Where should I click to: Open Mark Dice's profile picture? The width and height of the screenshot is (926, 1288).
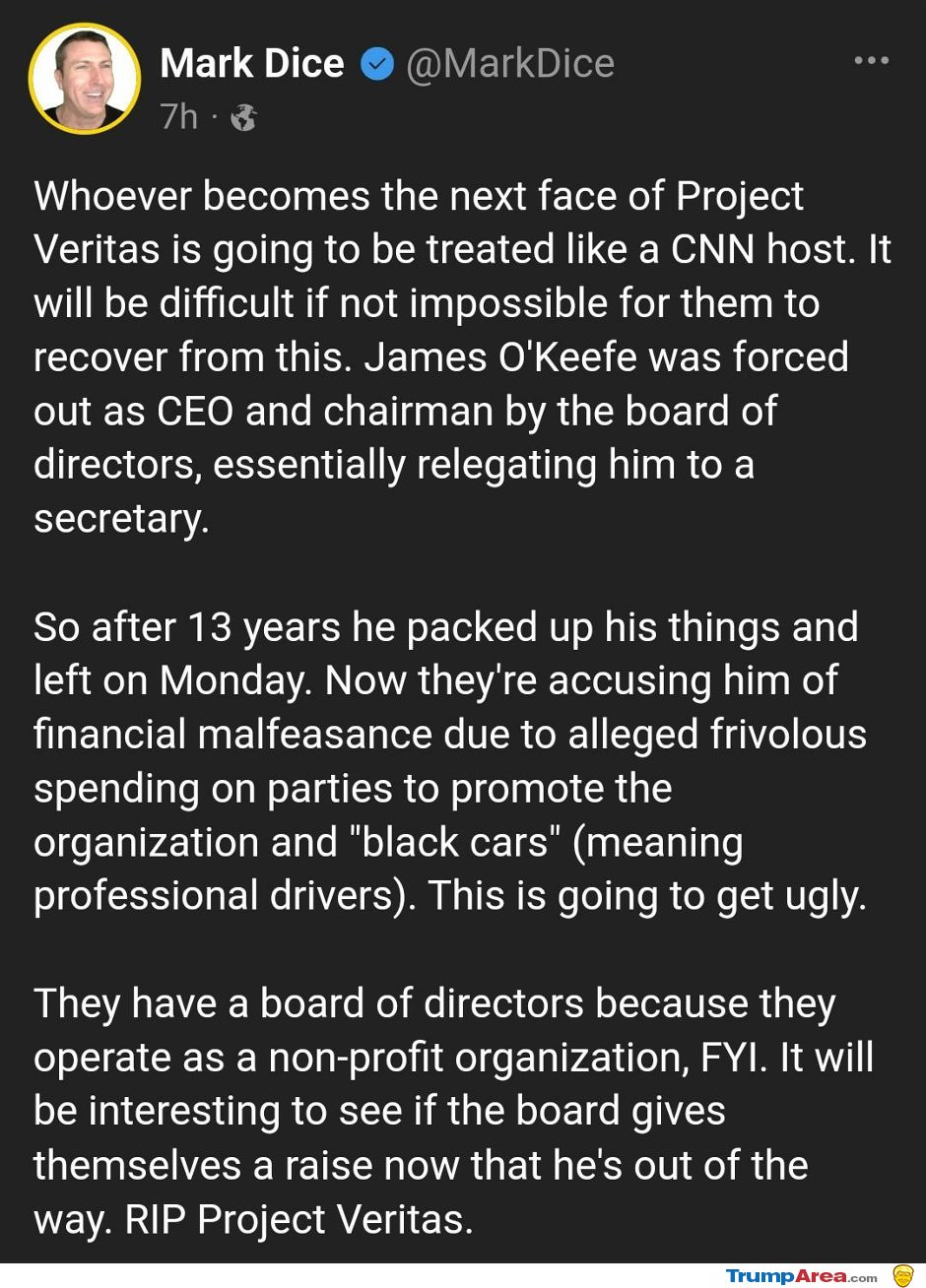pos(85,79)
